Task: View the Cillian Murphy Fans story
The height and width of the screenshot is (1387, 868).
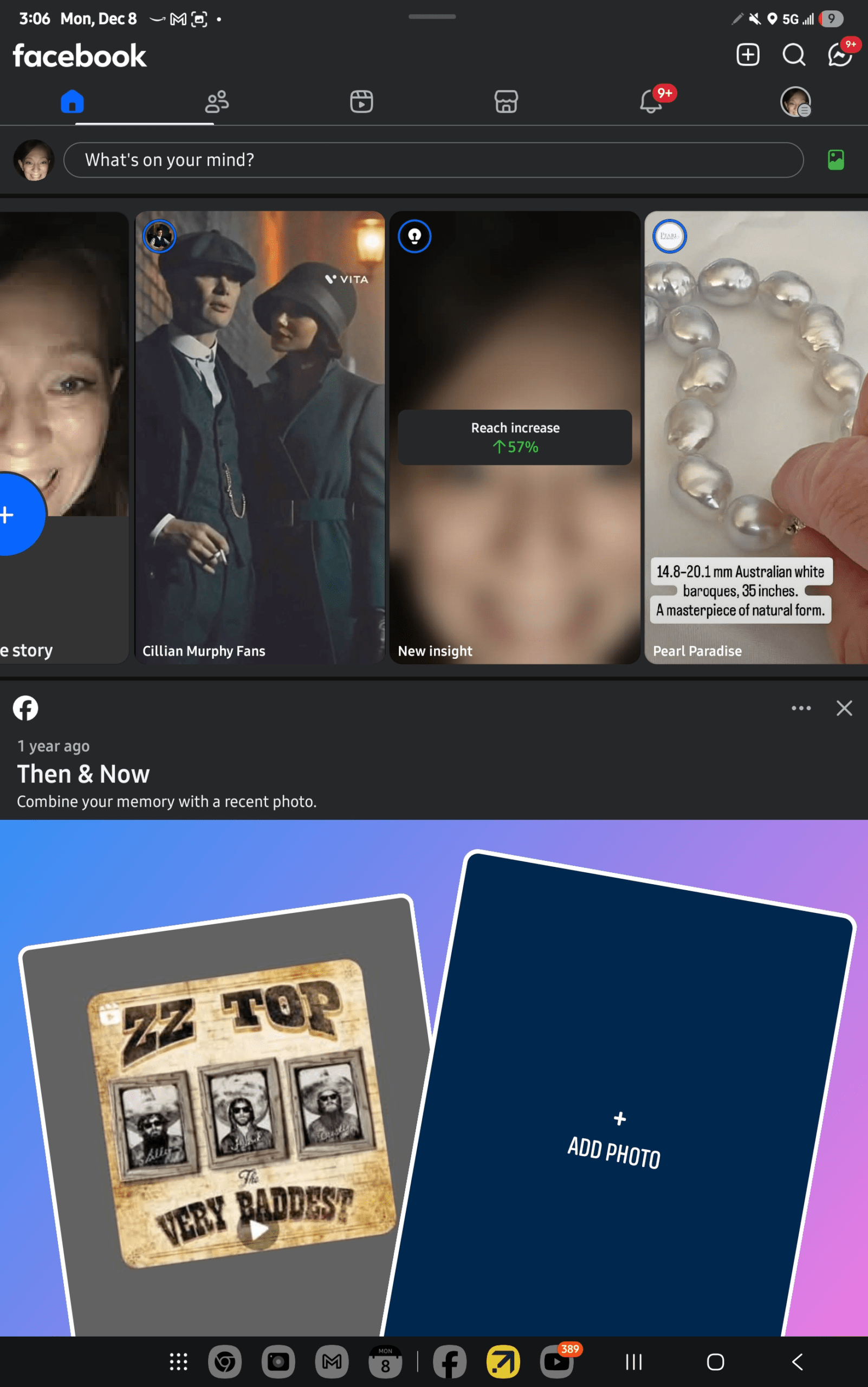Action: pyautogui.click(x=260, y=436)
